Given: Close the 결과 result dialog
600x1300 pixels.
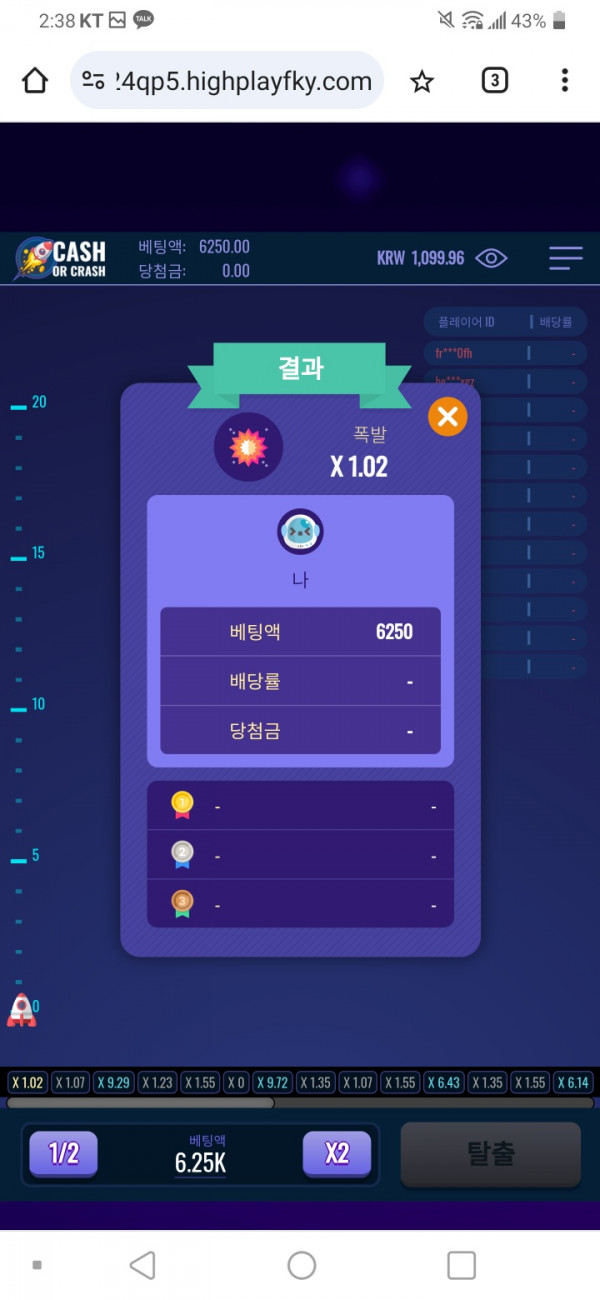Looking at the screenshot, I should pyautogui.click(x=447, y=417).
